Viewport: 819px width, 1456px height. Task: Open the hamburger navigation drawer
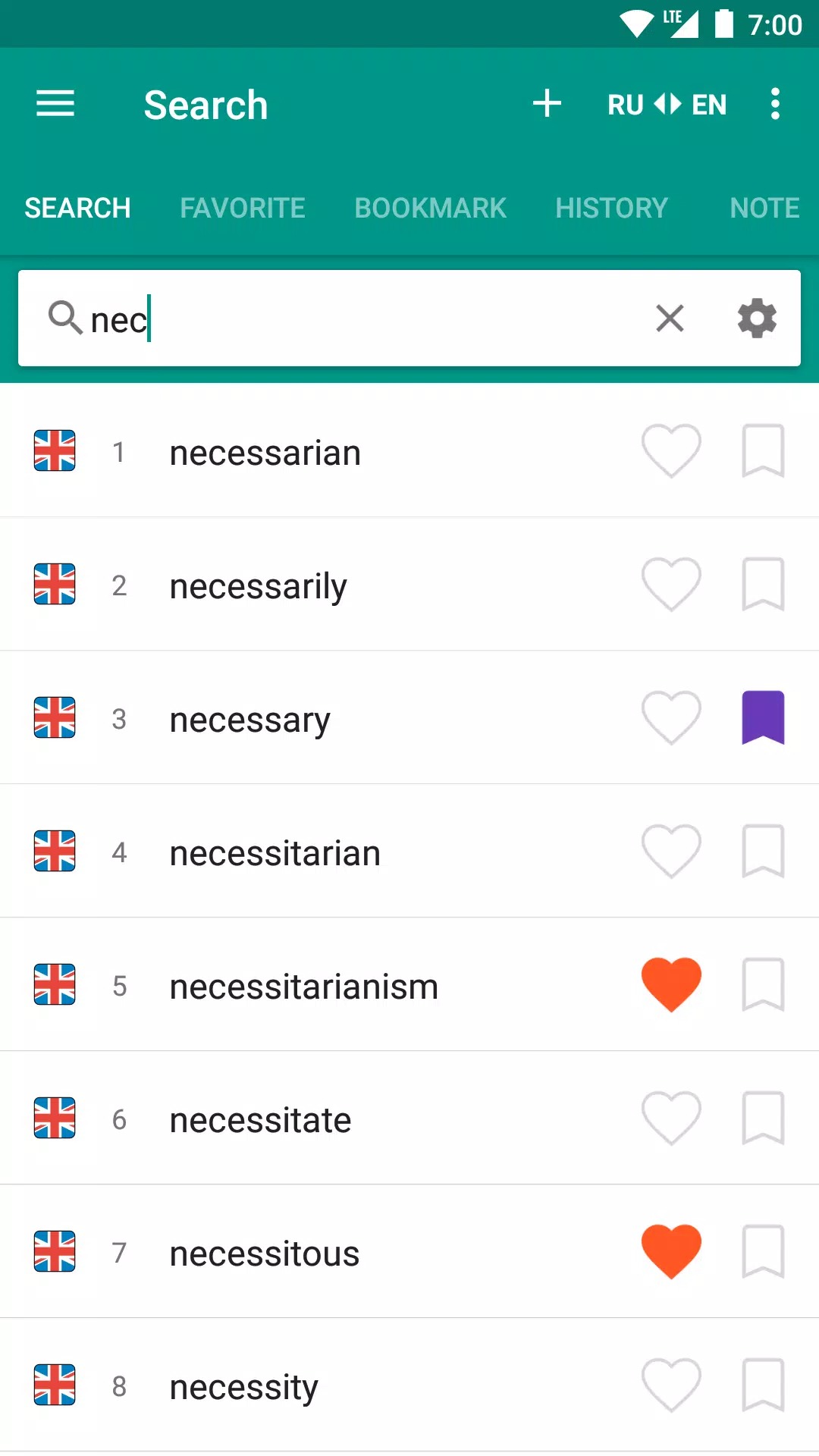click(x=55, y=104)
